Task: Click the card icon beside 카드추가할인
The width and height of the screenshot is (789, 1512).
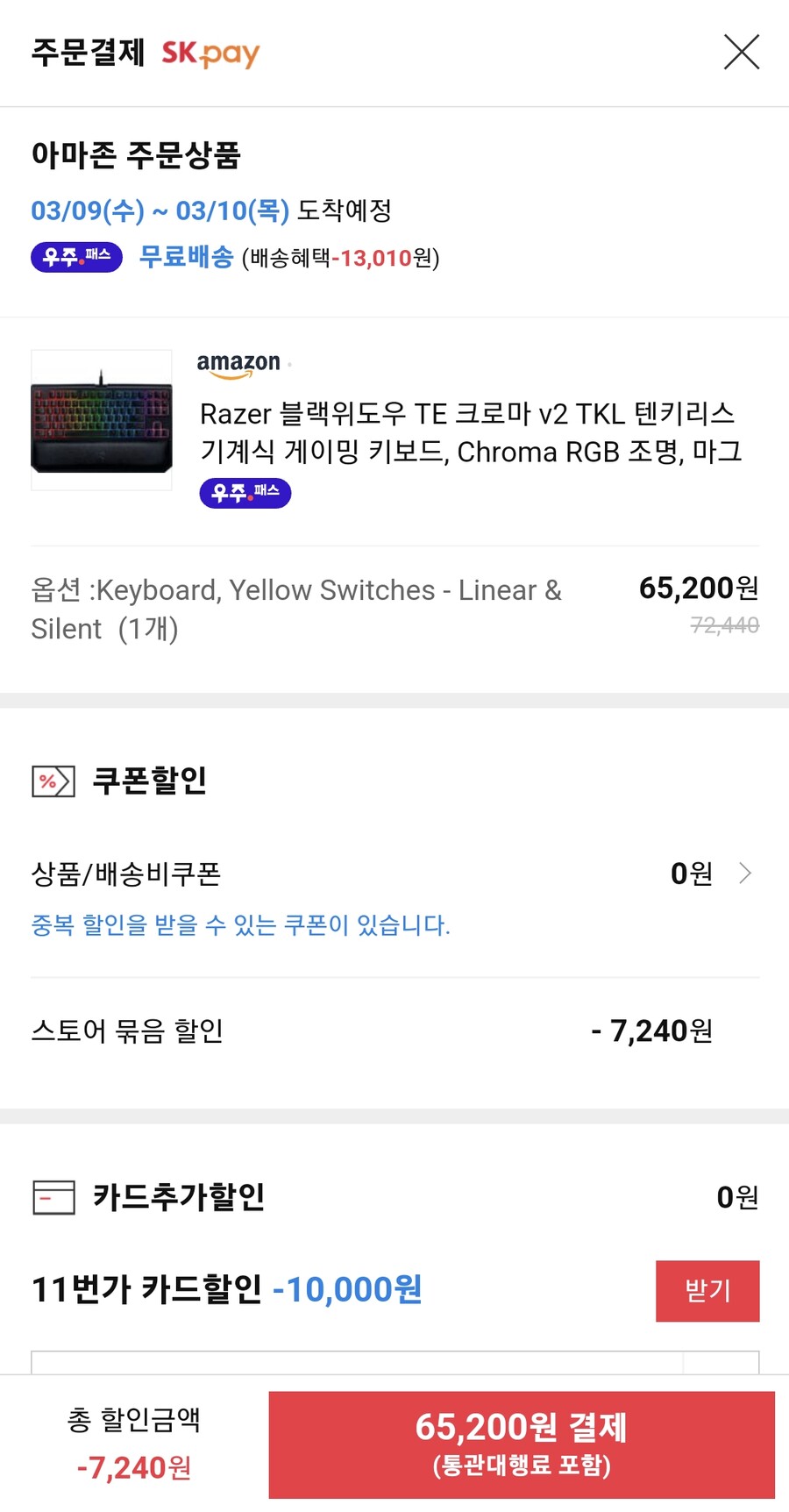Action: coord(53,1196)
